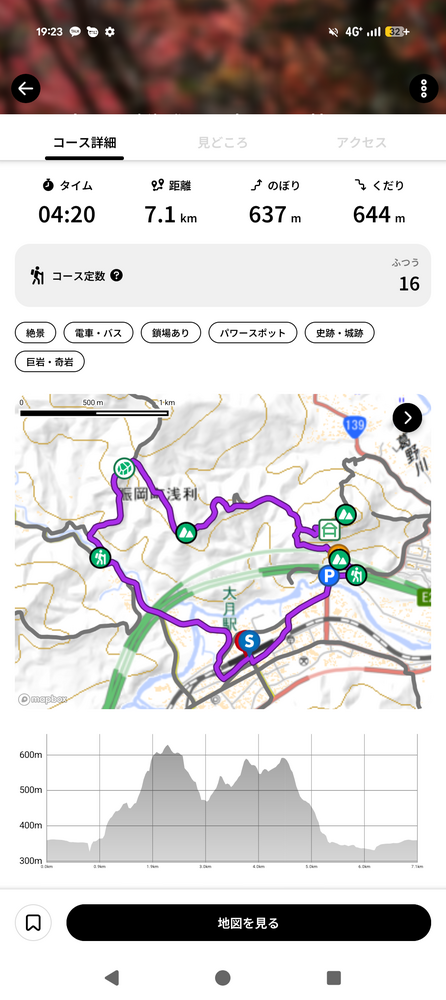The height and width of the screenshot is (1000, 446).
Task: Tap the system home button
Action: [223, 978]
